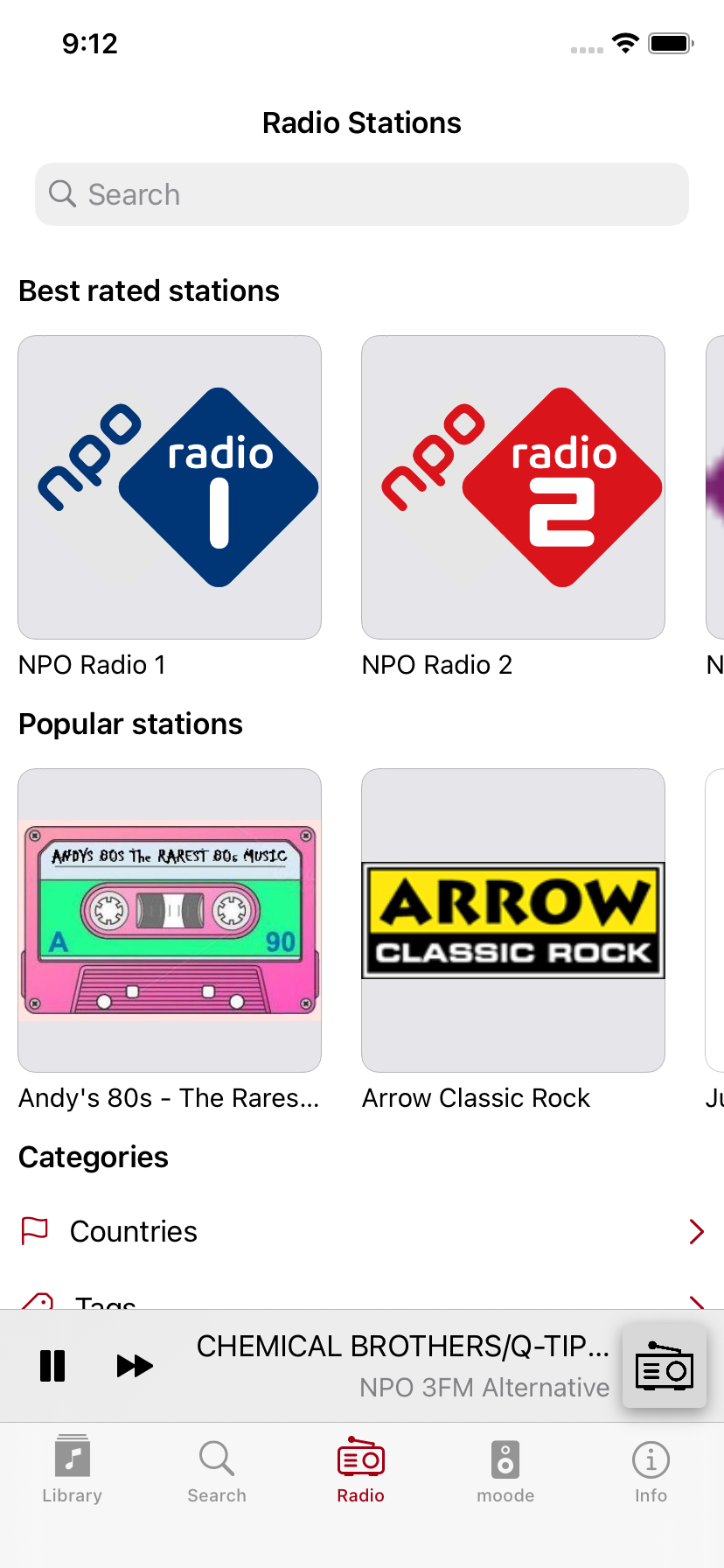
Task: Skip to the next station
Action: tap(134, 1365)
